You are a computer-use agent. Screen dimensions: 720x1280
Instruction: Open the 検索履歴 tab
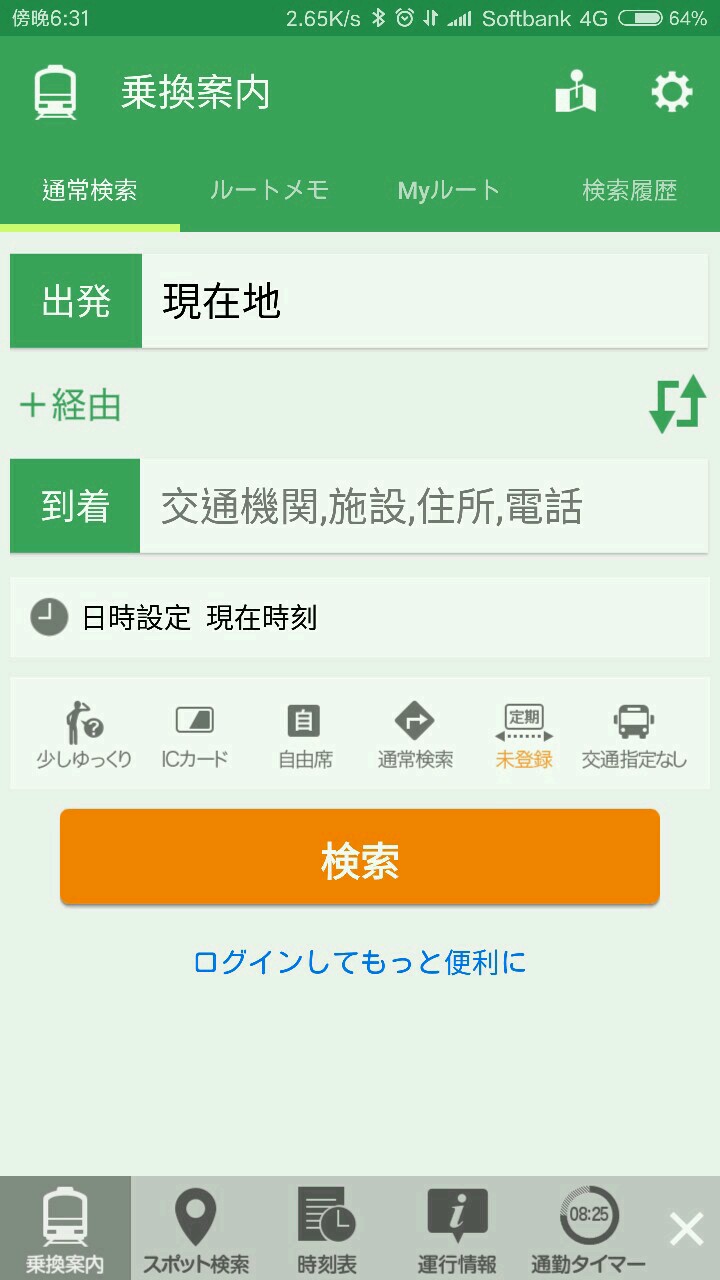[x=629, y=190]
